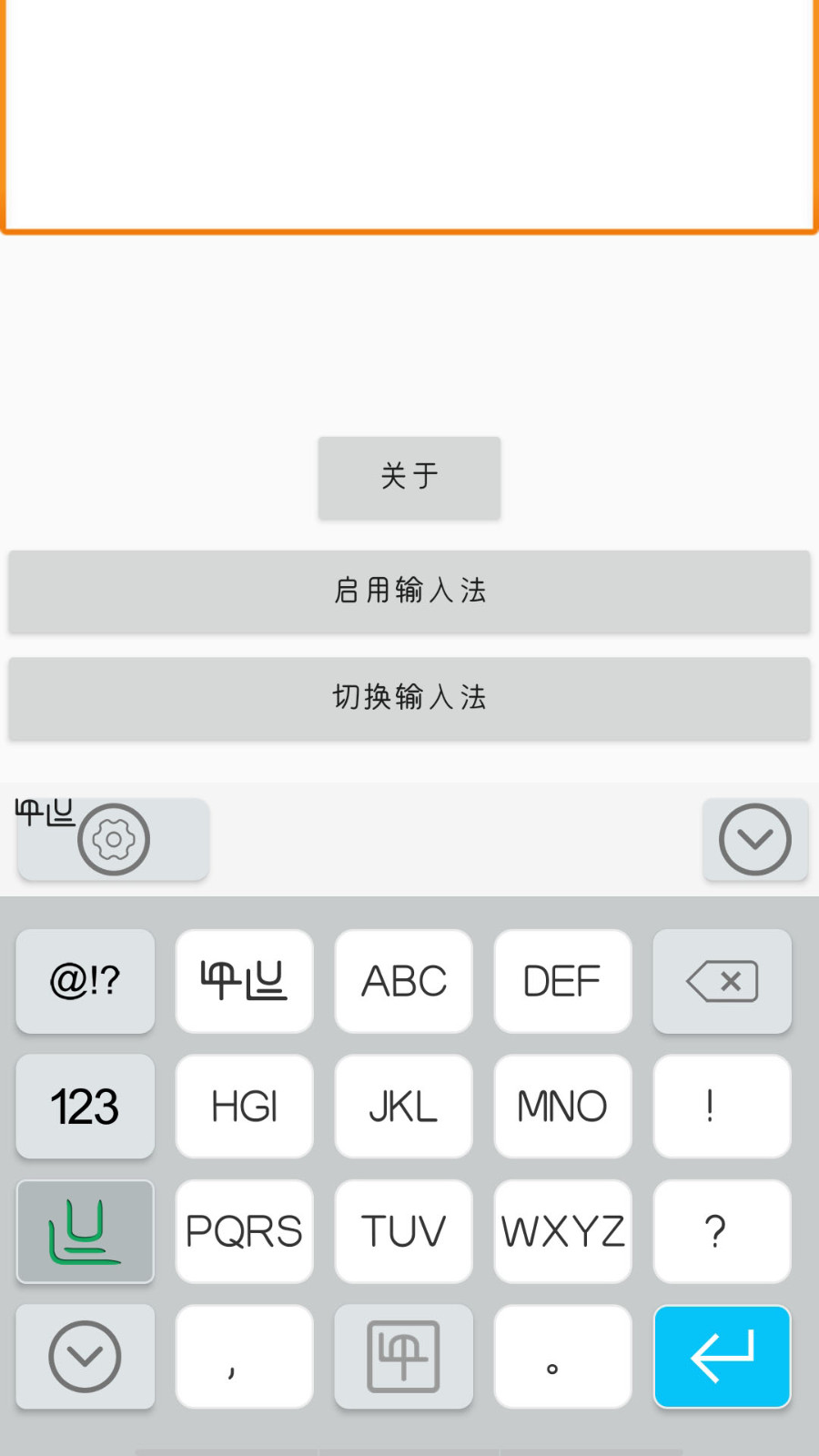Tap the JKL key
The width and height of the screenshot is (819, 1456).
pyautogui.click(x=403, y=1107)
